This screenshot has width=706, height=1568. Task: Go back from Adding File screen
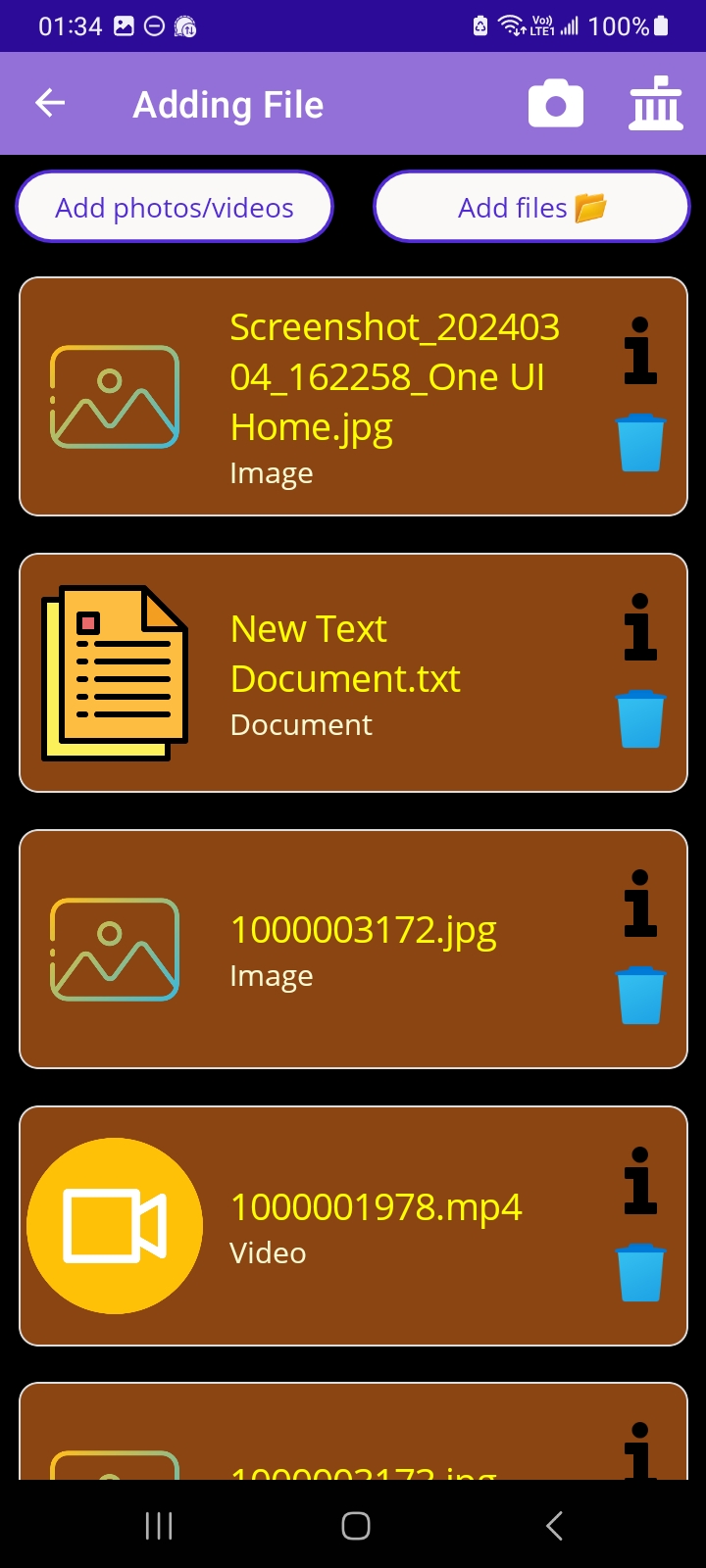coord(50,103)
